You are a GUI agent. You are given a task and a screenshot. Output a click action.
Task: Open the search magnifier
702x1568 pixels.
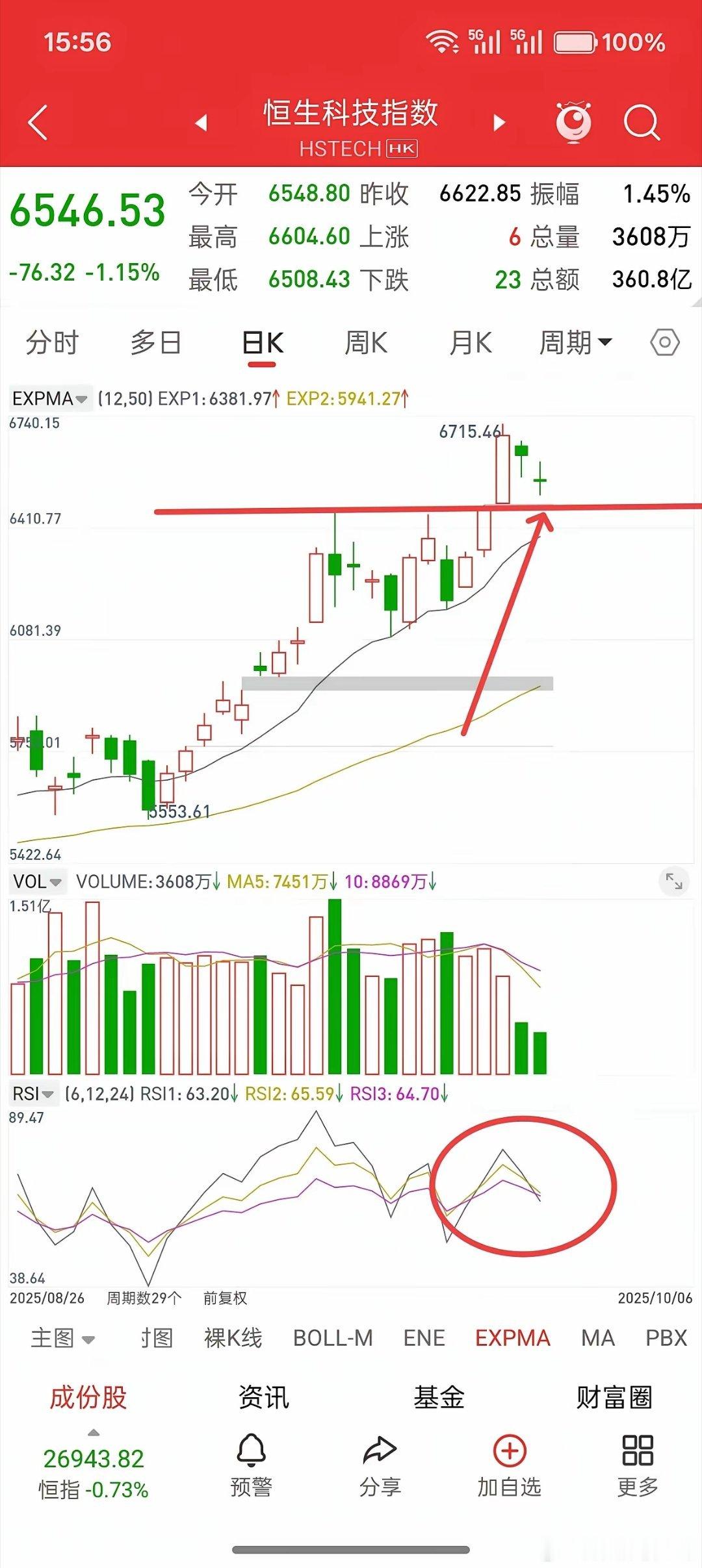[641, 122]
